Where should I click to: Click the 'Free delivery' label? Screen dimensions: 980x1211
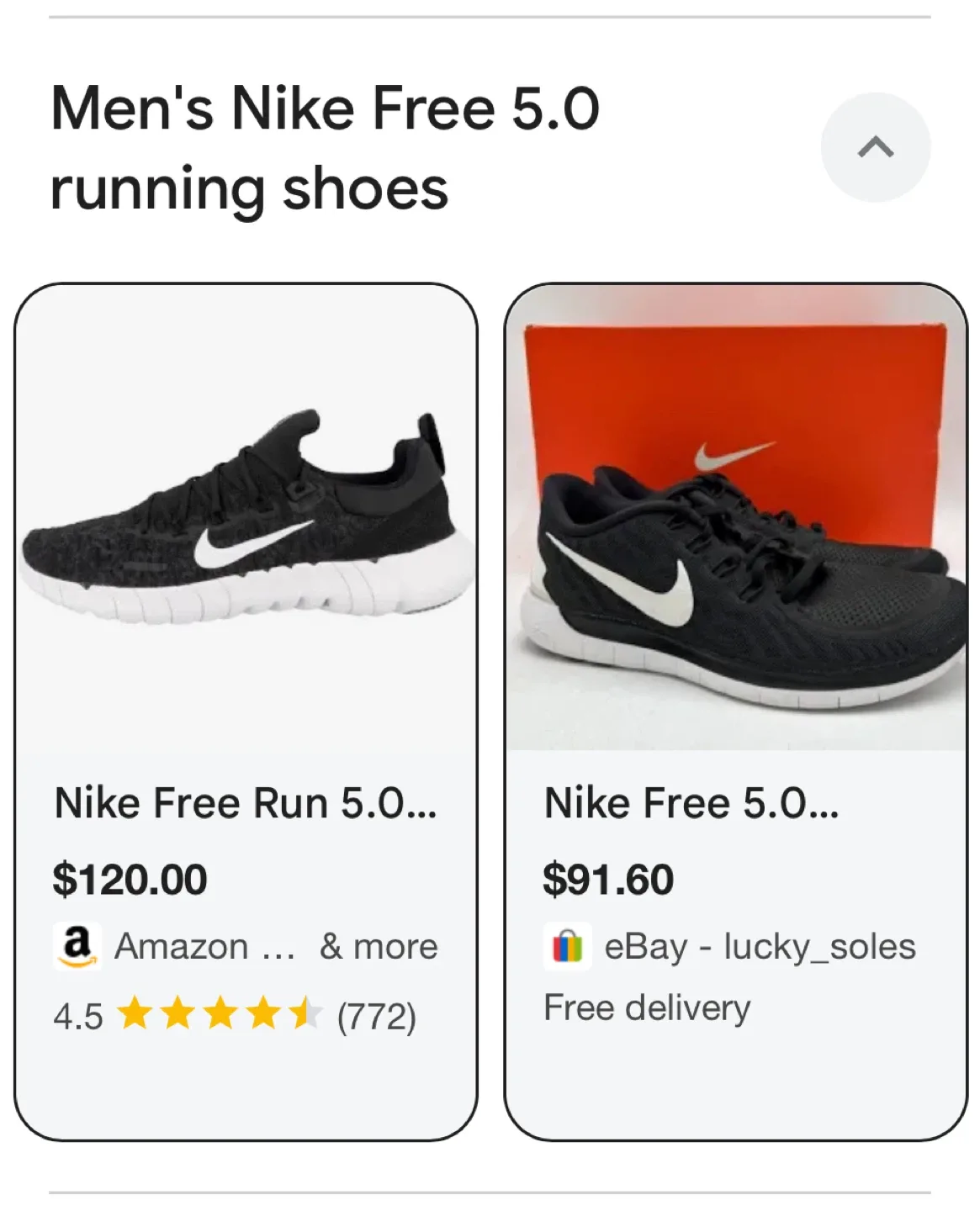[x=647, y=1007]
